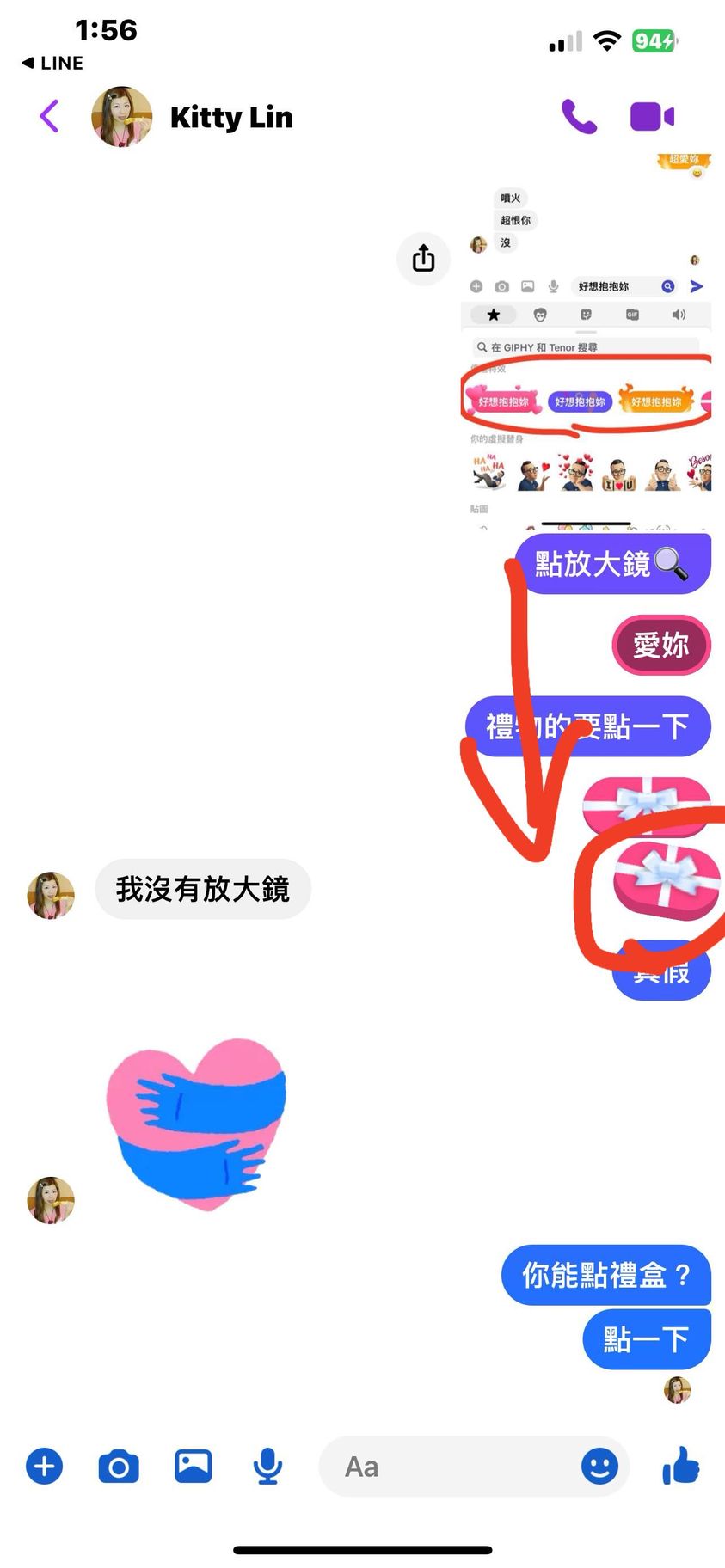This screenshot has height=1568, width=725.
Task: Return to LINE via the status bar link
Action: [53, 63]
